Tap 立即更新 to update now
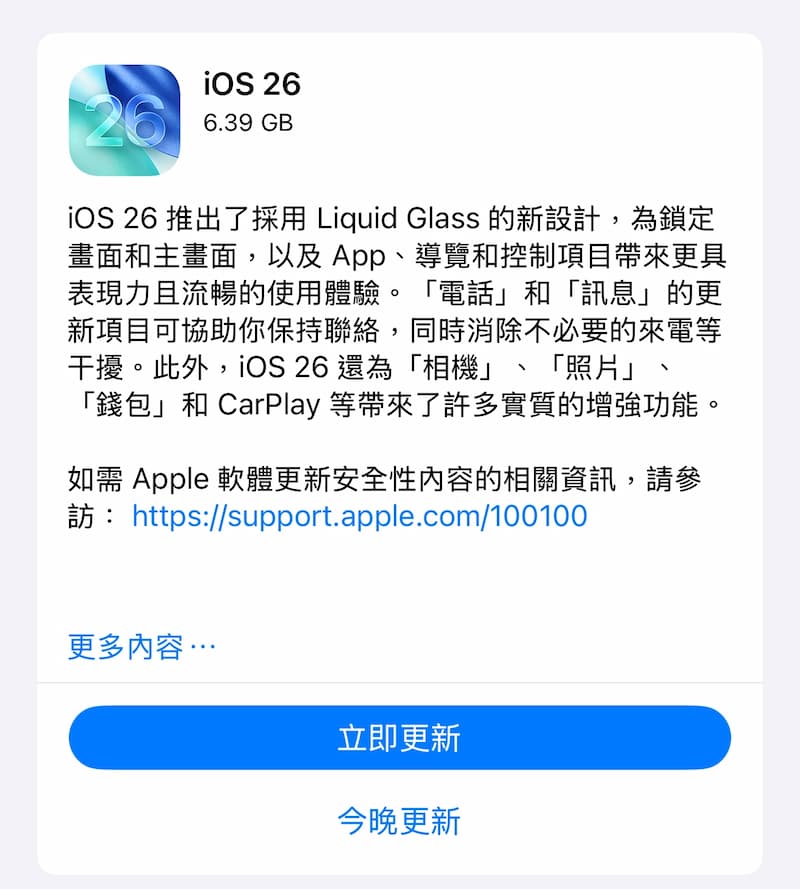This screenshot has width=800, height=889. tap(399, 738)
